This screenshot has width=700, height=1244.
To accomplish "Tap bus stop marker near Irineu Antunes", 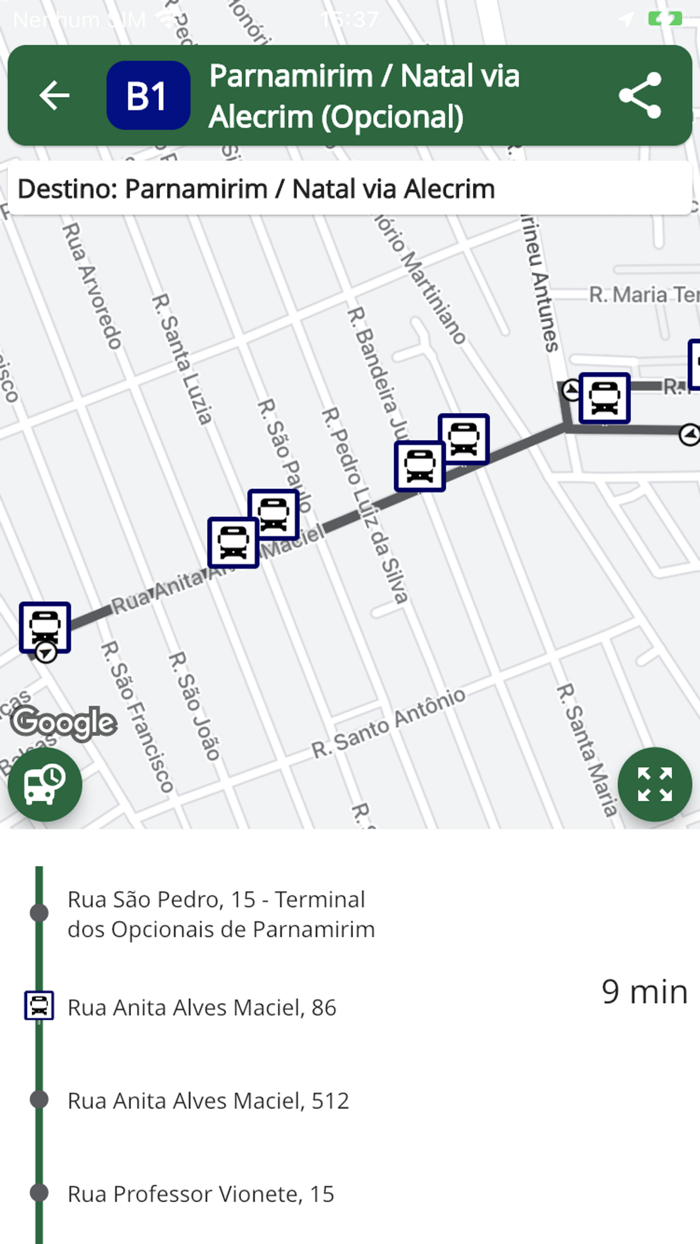I will (x=605, y=398).
